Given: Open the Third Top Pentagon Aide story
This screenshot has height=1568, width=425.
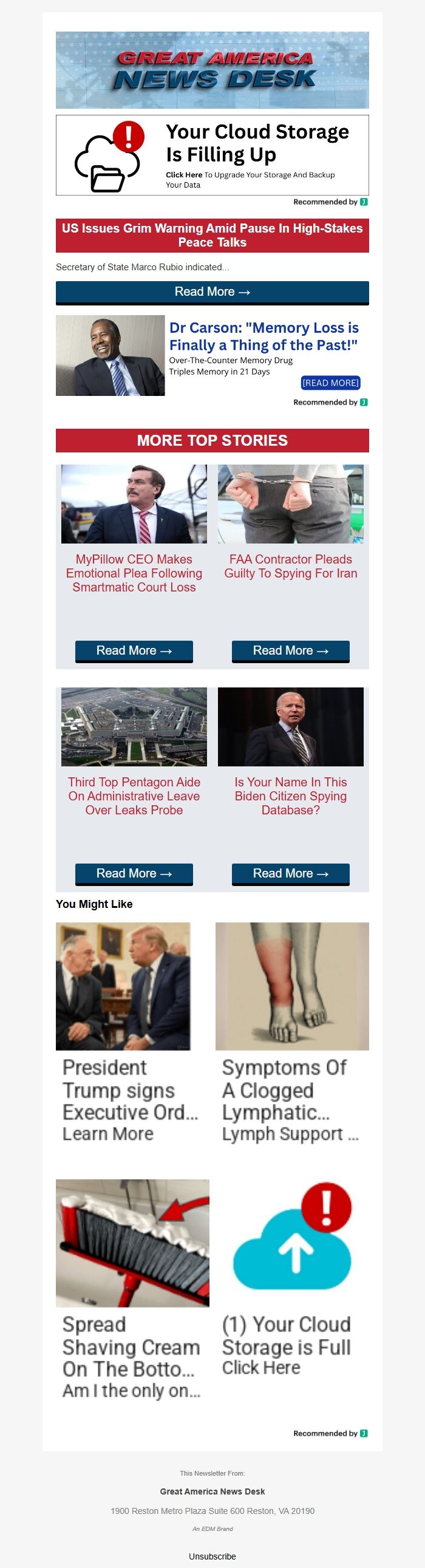Looking at the screenshot, I should [x=134, y=796].
